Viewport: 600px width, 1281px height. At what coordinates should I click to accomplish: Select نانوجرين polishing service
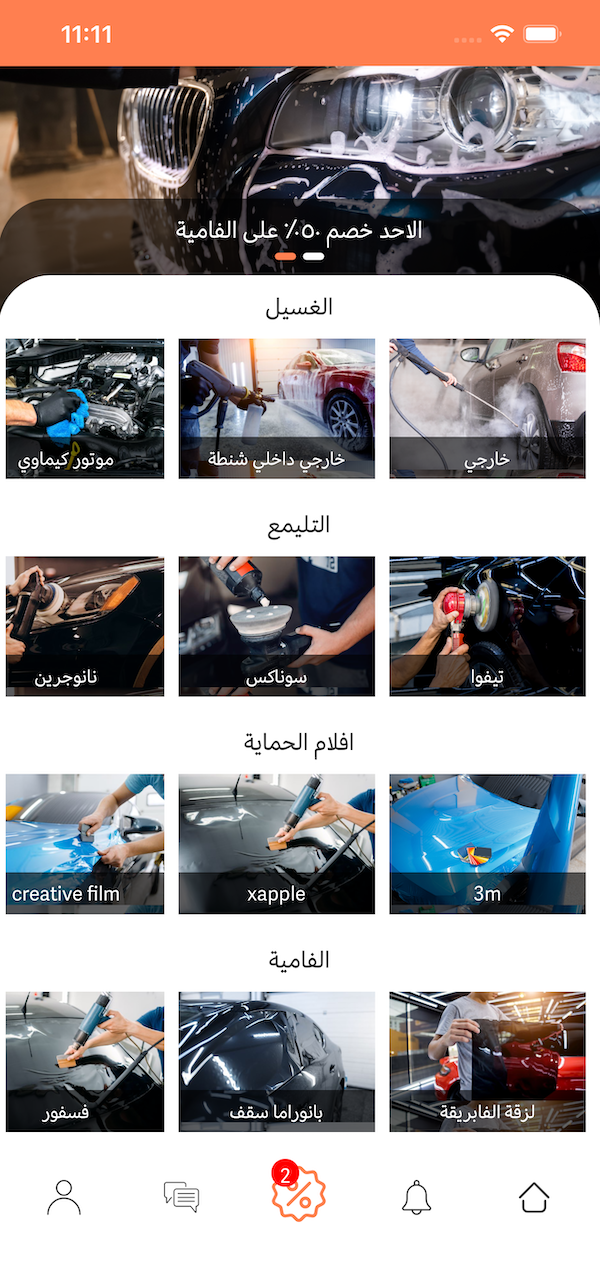[x=85, y=626]
